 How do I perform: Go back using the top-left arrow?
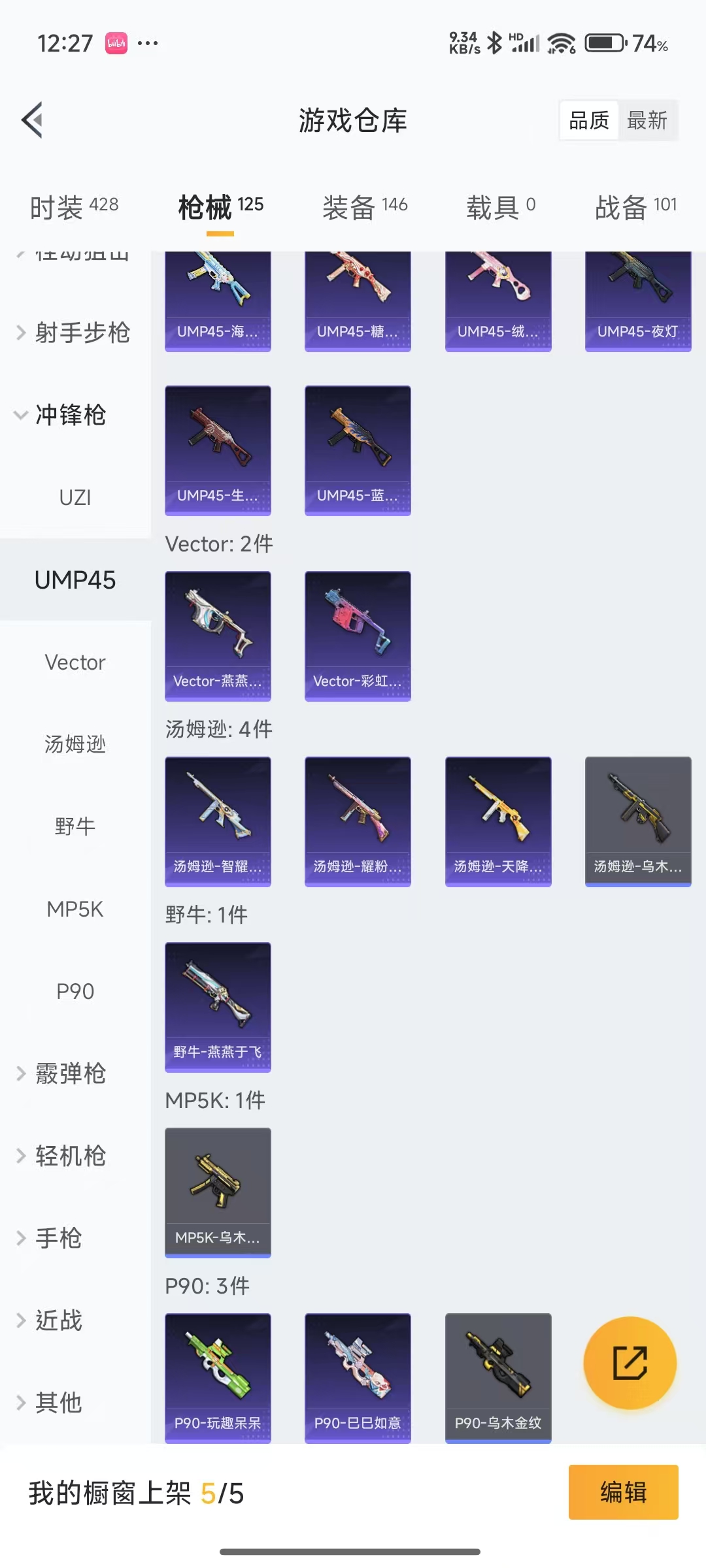click(x=33, y=120)
